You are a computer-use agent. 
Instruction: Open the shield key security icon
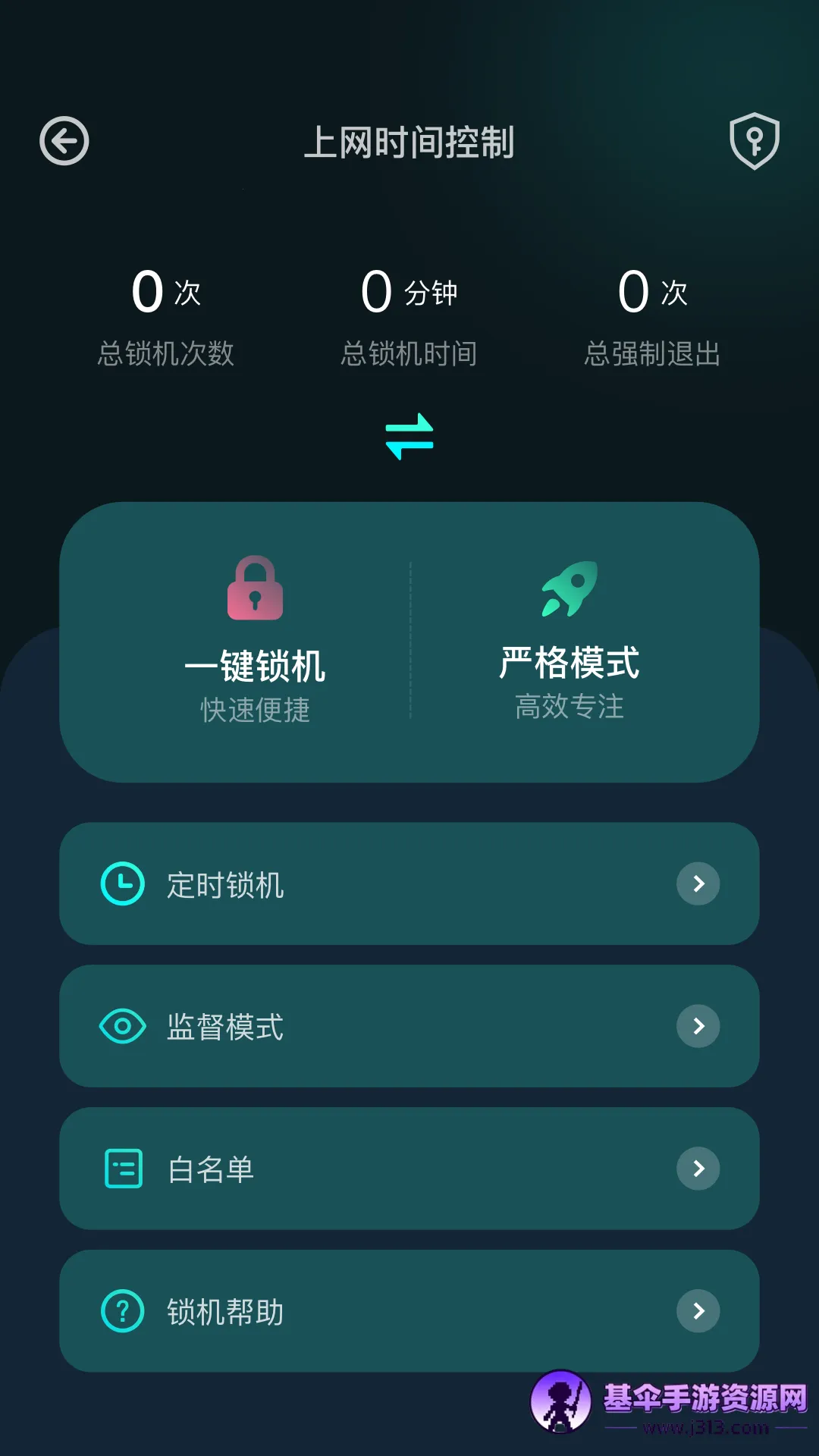(754, 141)
